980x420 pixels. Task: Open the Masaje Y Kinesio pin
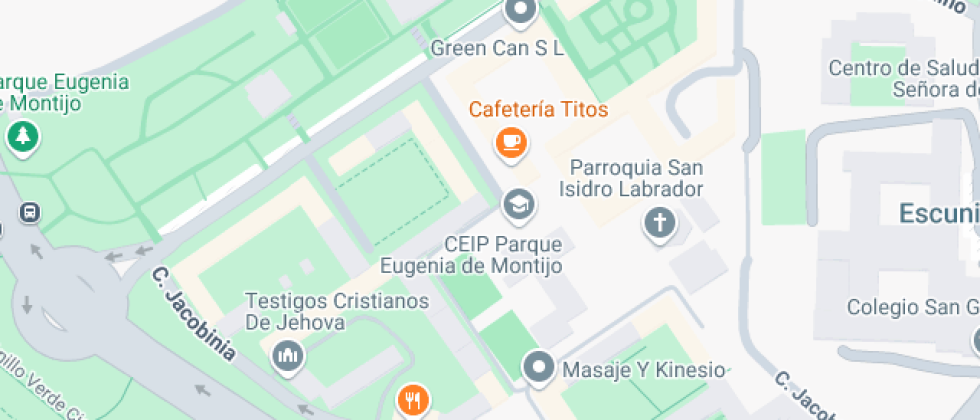click(x=540, y=367)
